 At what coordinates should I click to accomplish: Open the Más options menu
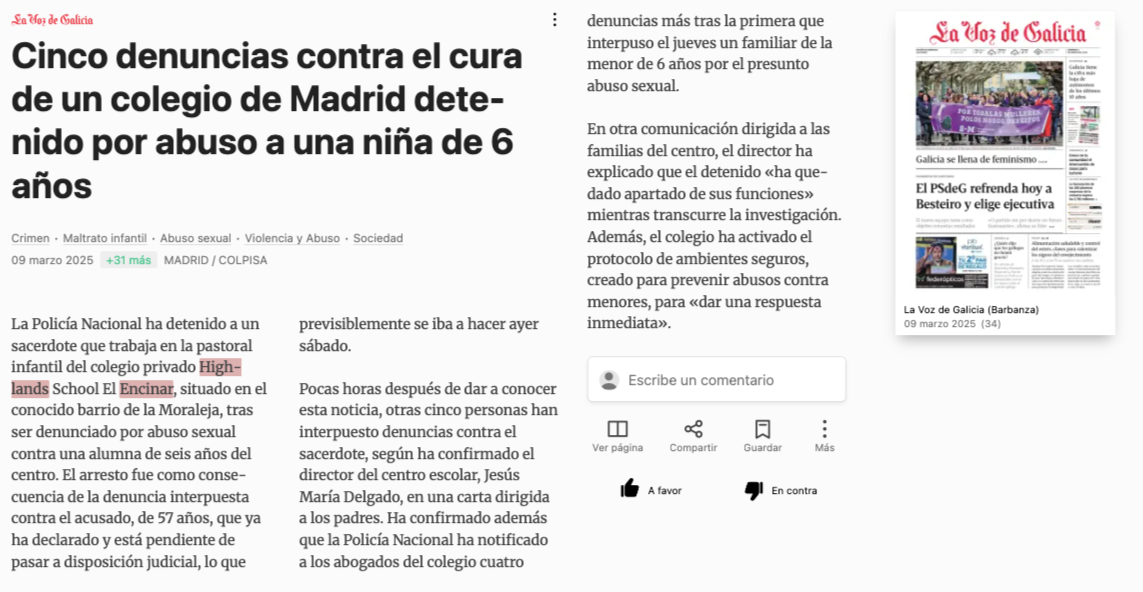824,436
